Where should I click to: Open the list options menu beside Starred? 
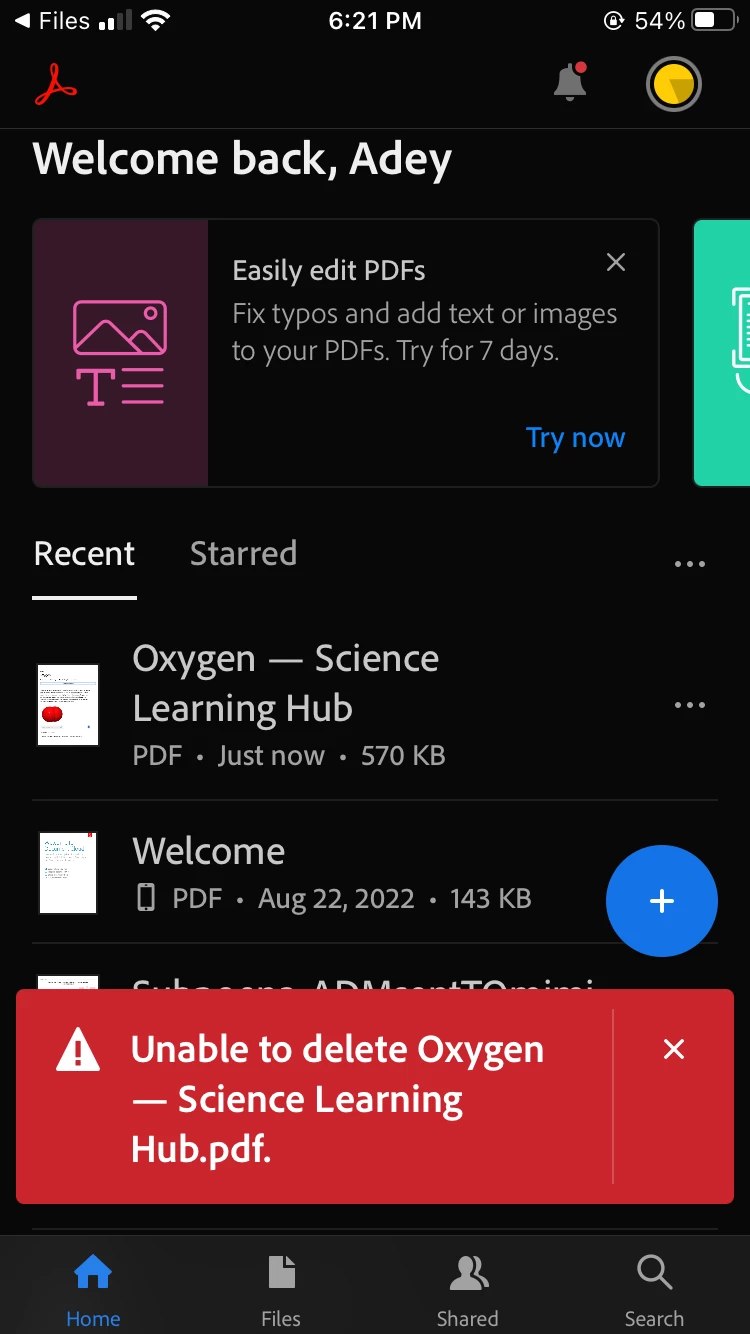click(689, 564)
